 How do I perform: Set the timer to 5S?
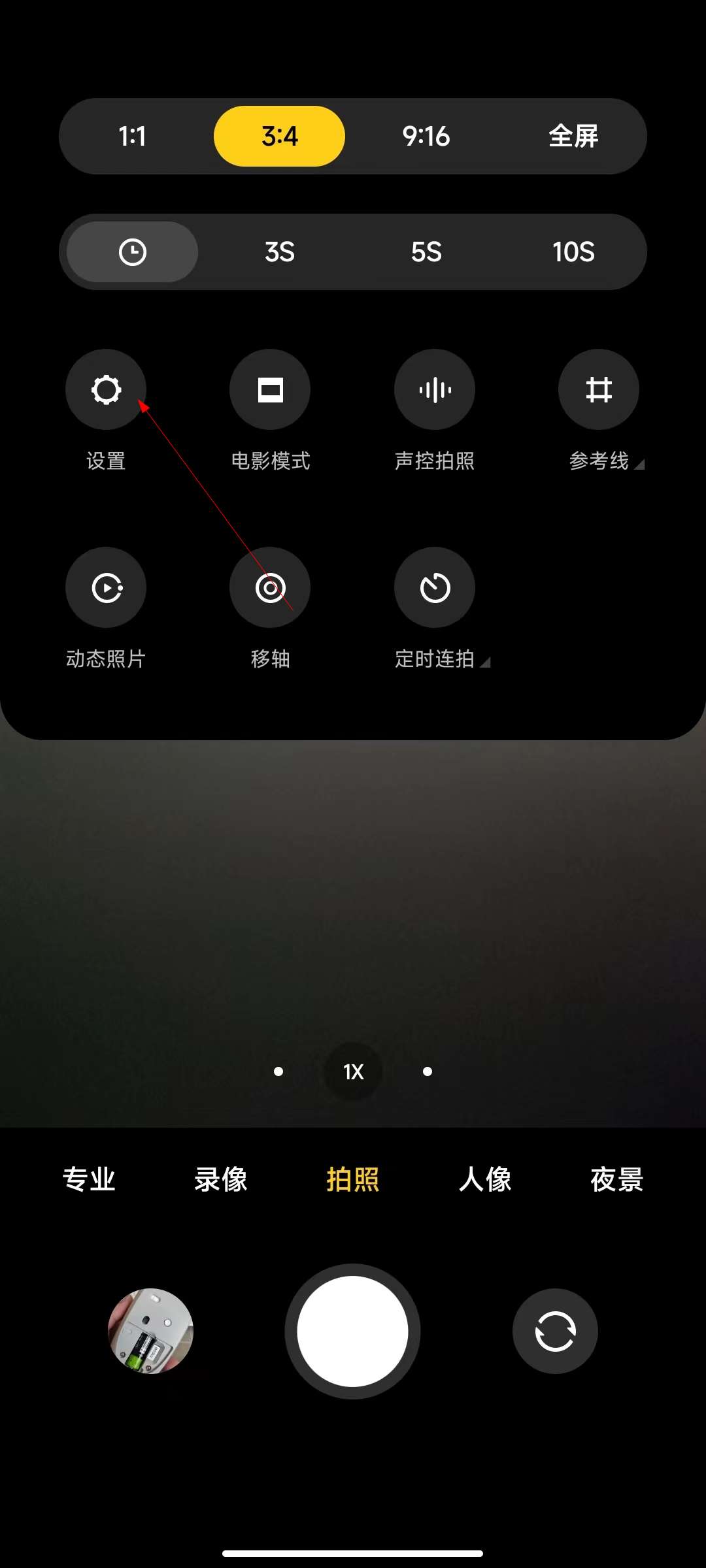click(x=426, y=252)
